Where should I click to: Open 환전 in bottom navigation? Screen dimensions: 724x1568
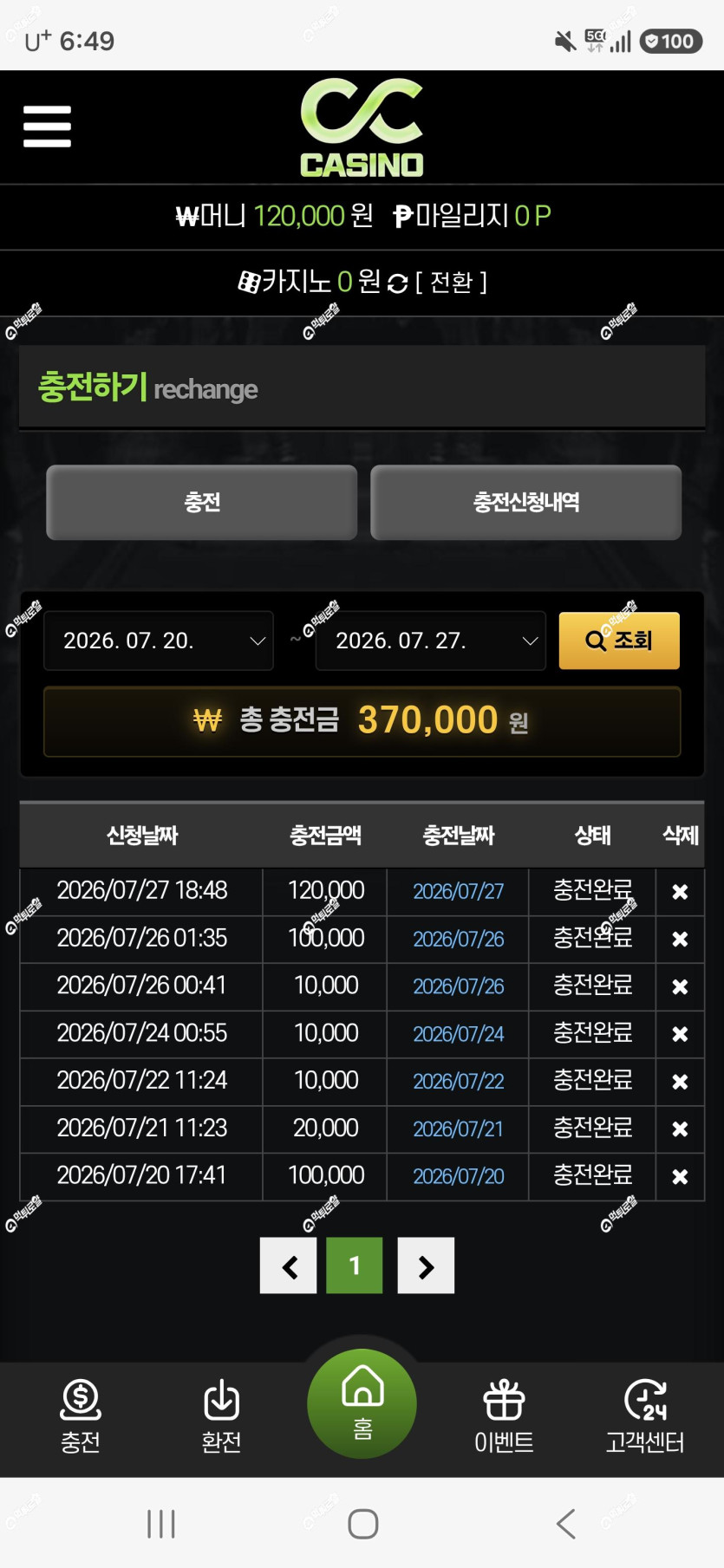(x=221, y=1417)
